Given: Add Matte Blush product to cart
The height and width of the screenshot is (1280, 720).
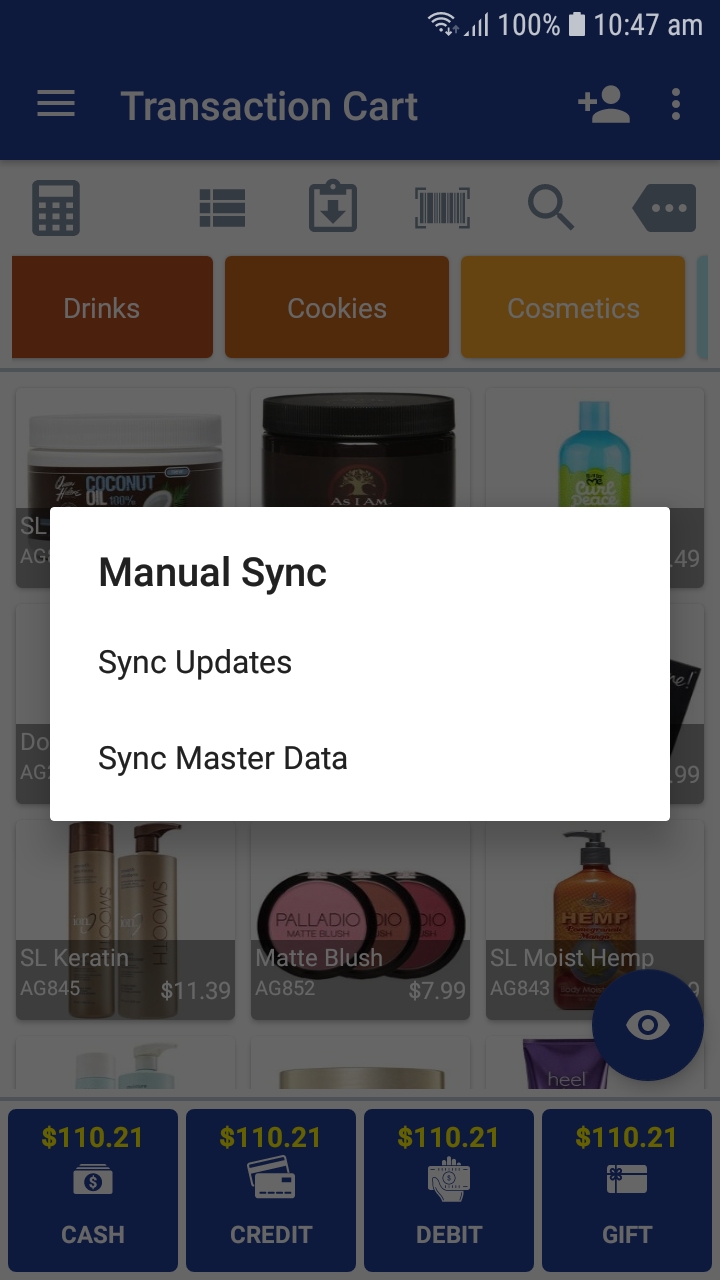Looking at the screenshot, I should click(x=360, y=920).
